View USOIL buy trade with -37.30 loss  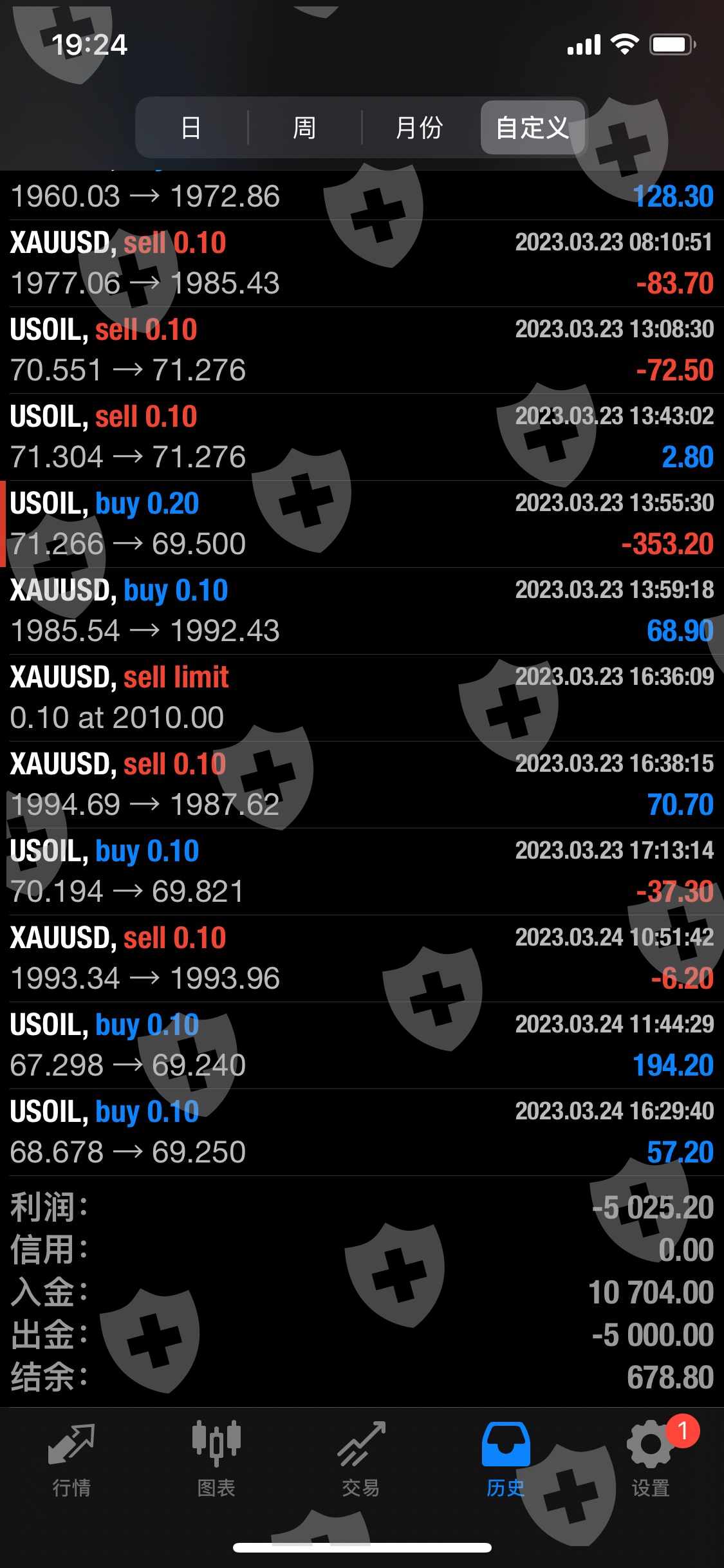(x=362, y=872)
